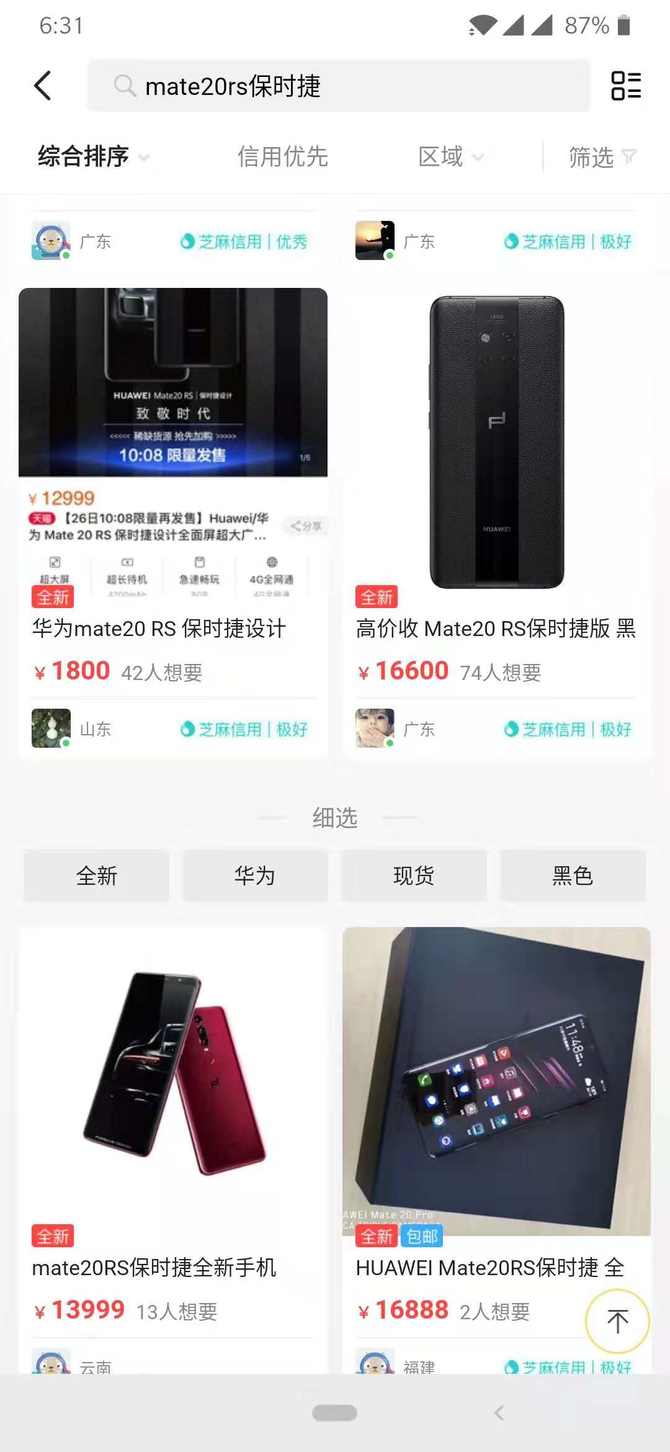Screen dimensions: 670x1452
Task: Switch the results layout view icon
Action: [x=626, y=86]
